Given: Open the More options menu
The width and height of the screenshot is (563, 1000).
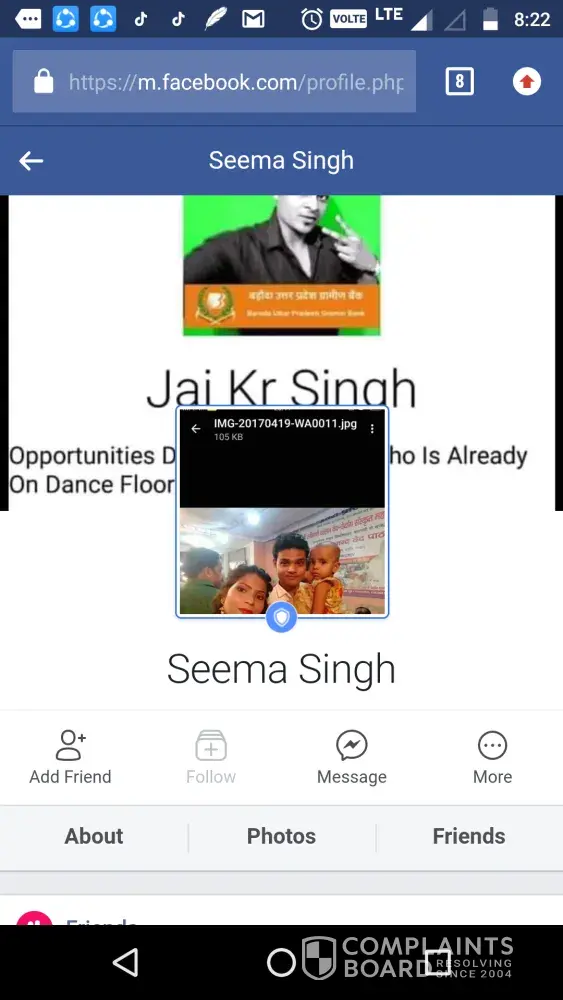Looking at the screenshot, I should 492,758.
